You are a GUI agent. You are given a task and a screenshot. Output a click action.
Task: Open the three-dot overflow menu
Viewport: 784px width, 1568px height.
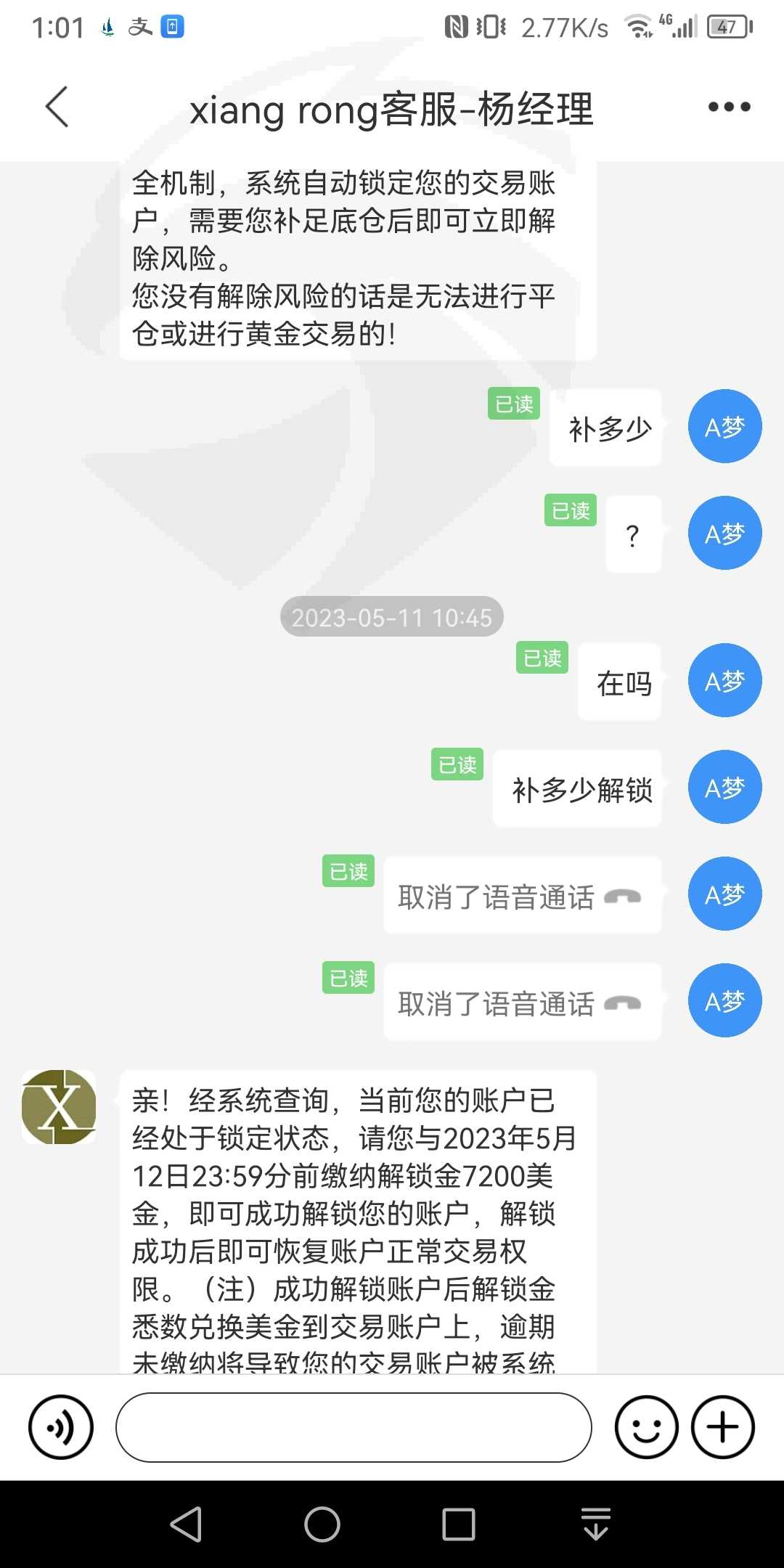(x=729, y=107)
